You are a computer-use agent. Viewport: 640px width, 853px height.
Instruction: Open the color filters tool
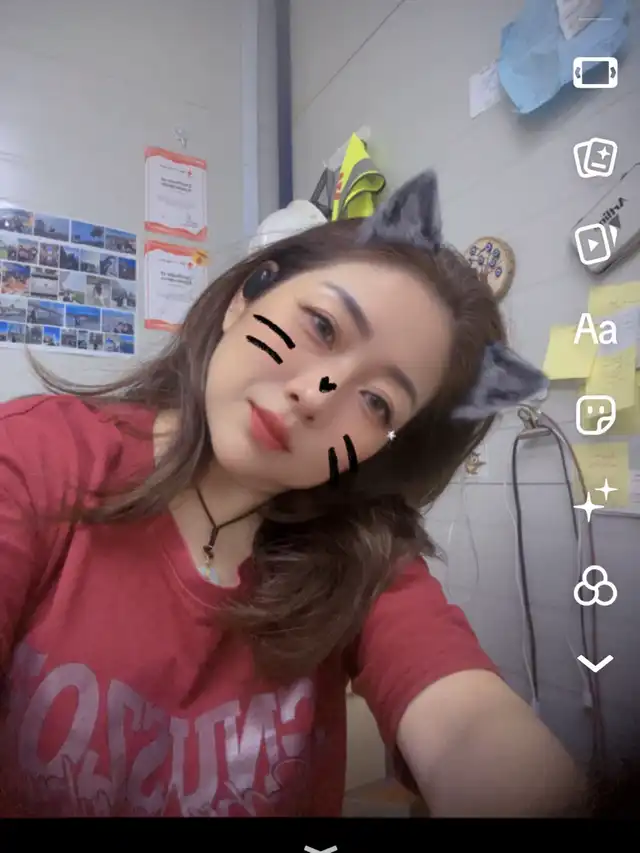(595, 587)
